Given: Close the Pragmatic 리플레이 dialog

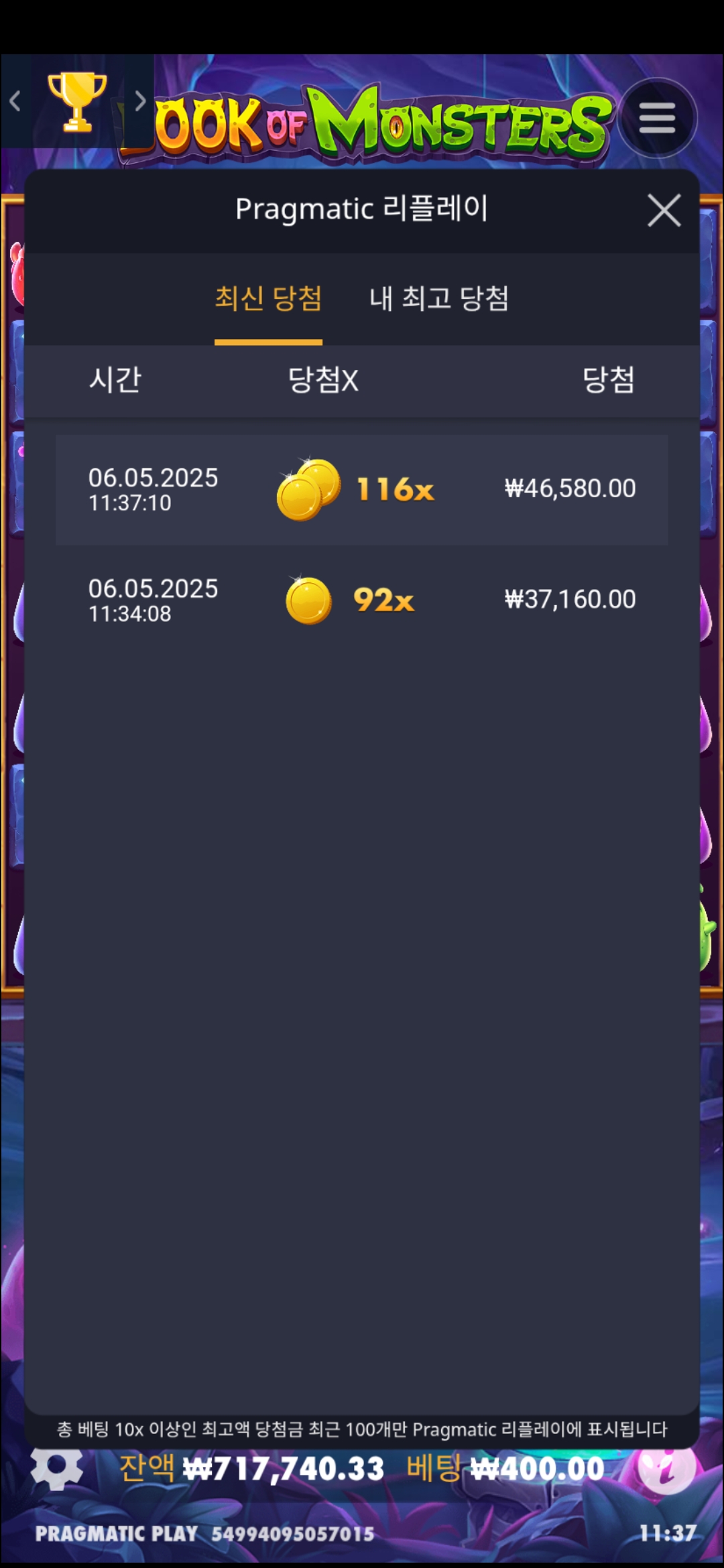Looking at the screenshot, I should click(664, 210).
